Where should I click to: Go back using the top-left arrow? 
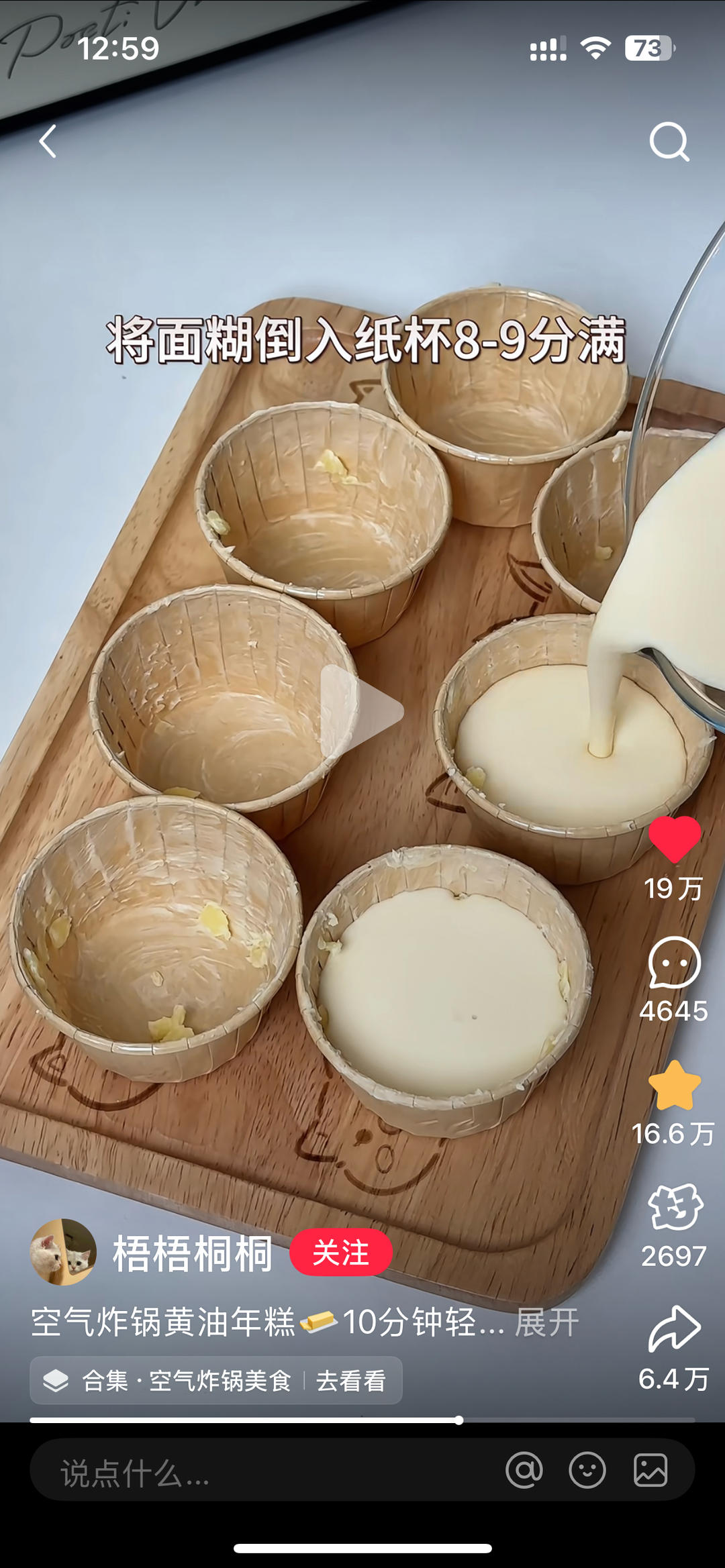pyautogui.click(x=48, y=142)
